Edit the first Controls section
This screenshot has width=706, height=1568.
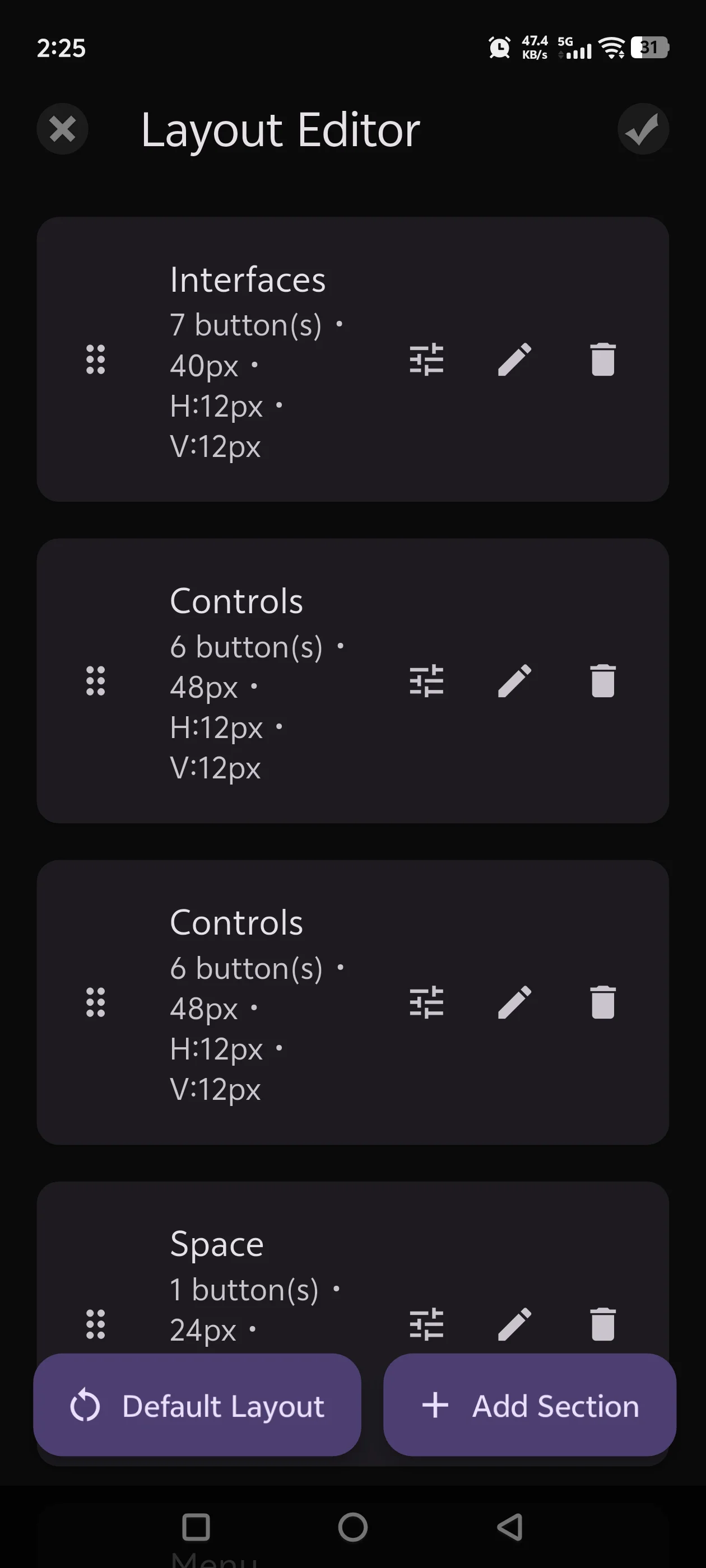coord(514,681)
